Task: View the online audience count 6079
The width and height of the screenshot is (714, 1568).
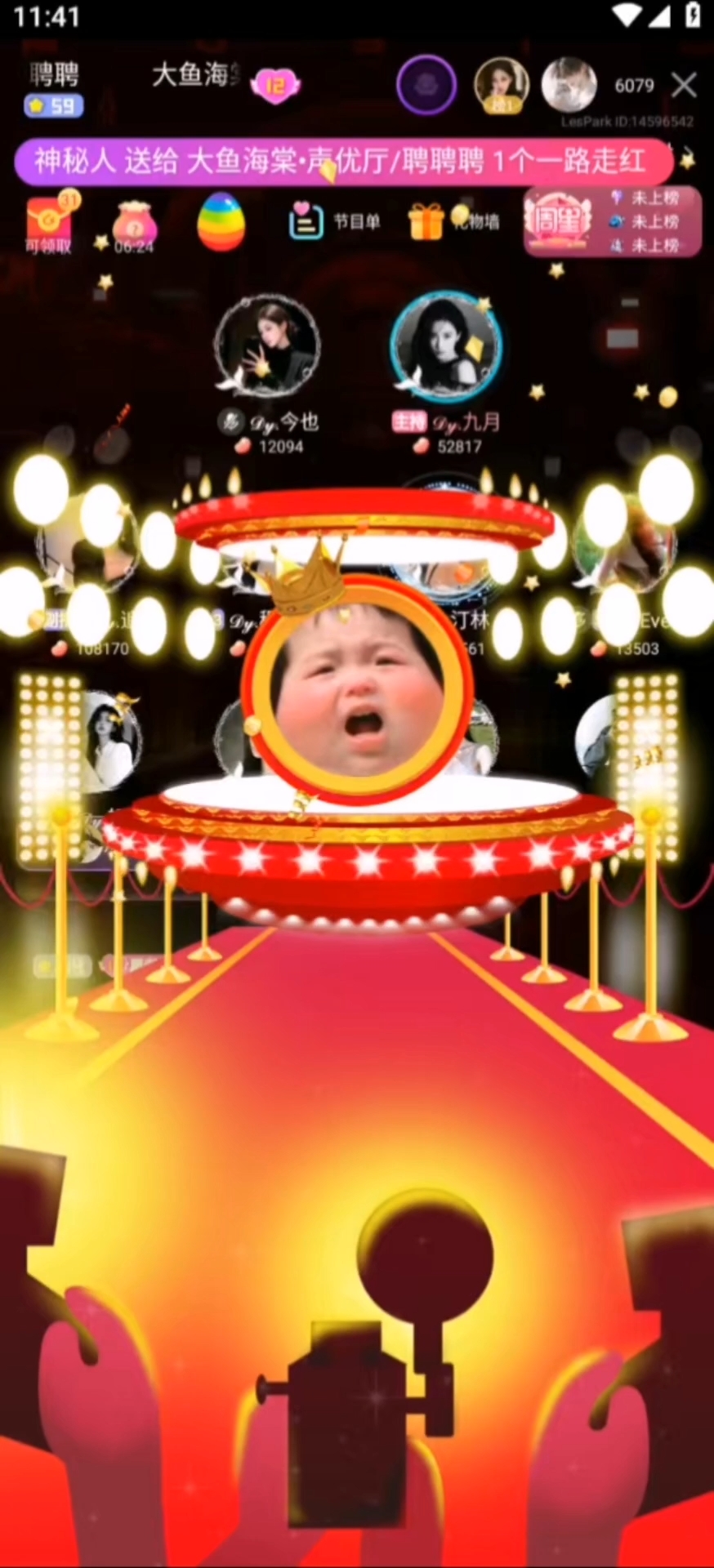Action: 634,86
